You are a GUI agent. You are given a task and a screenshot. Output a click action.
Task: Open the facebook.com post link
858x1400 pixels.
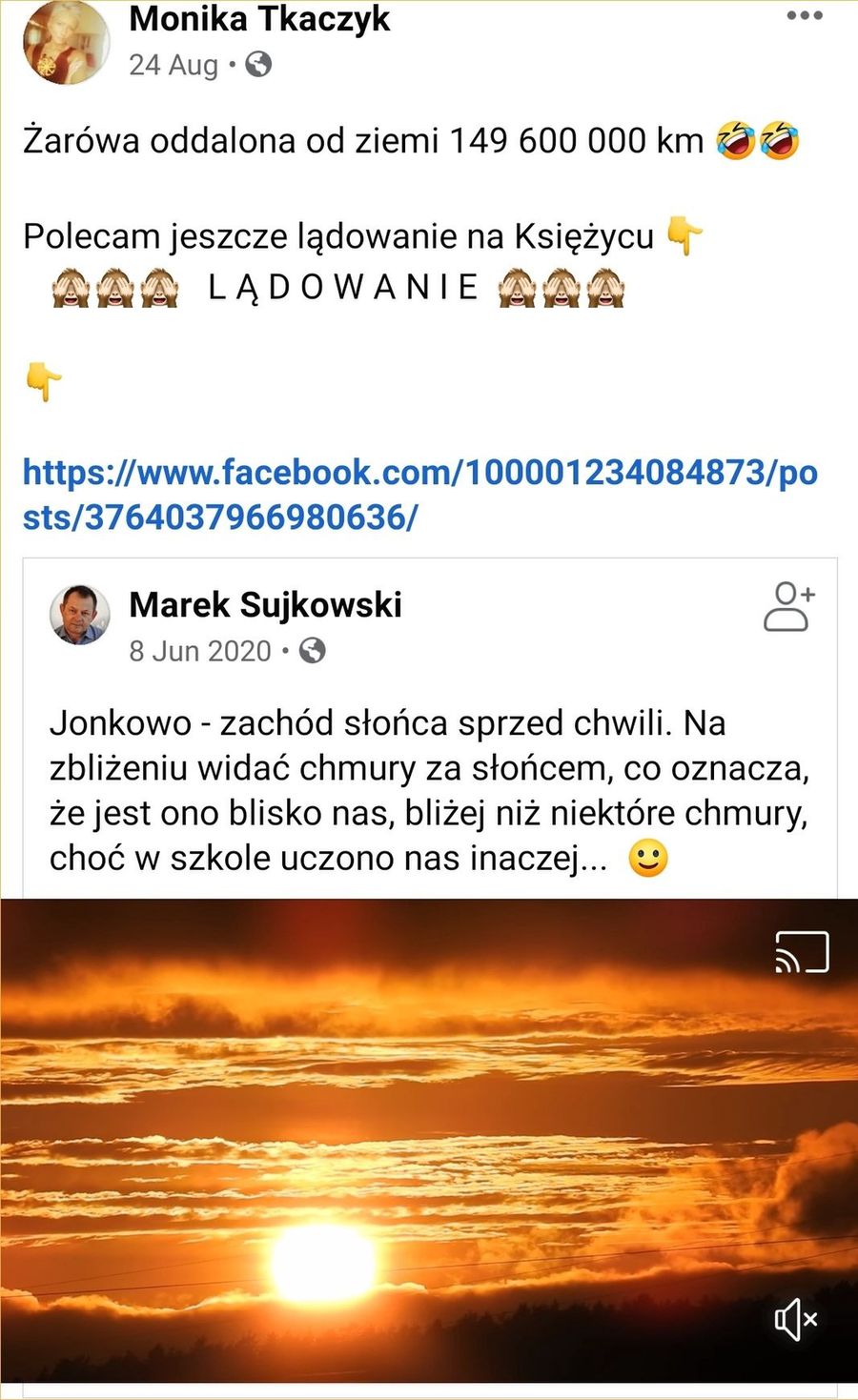[419, 494]
